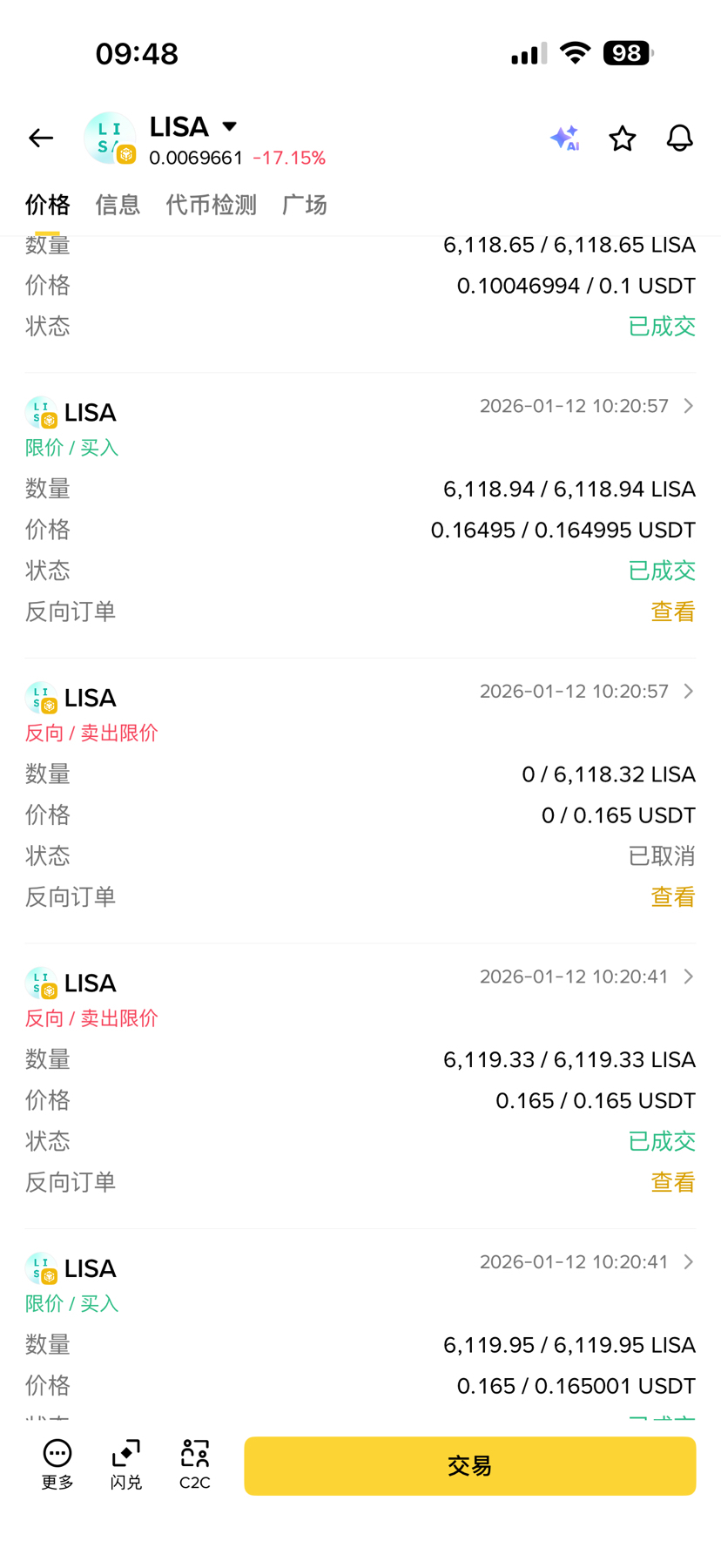Open the 10:20:41 反向 卖出限价 order details
Image resolution: width=721 pixels, height=1568 pixels.
pyautogui.click(x=688, y=977)
